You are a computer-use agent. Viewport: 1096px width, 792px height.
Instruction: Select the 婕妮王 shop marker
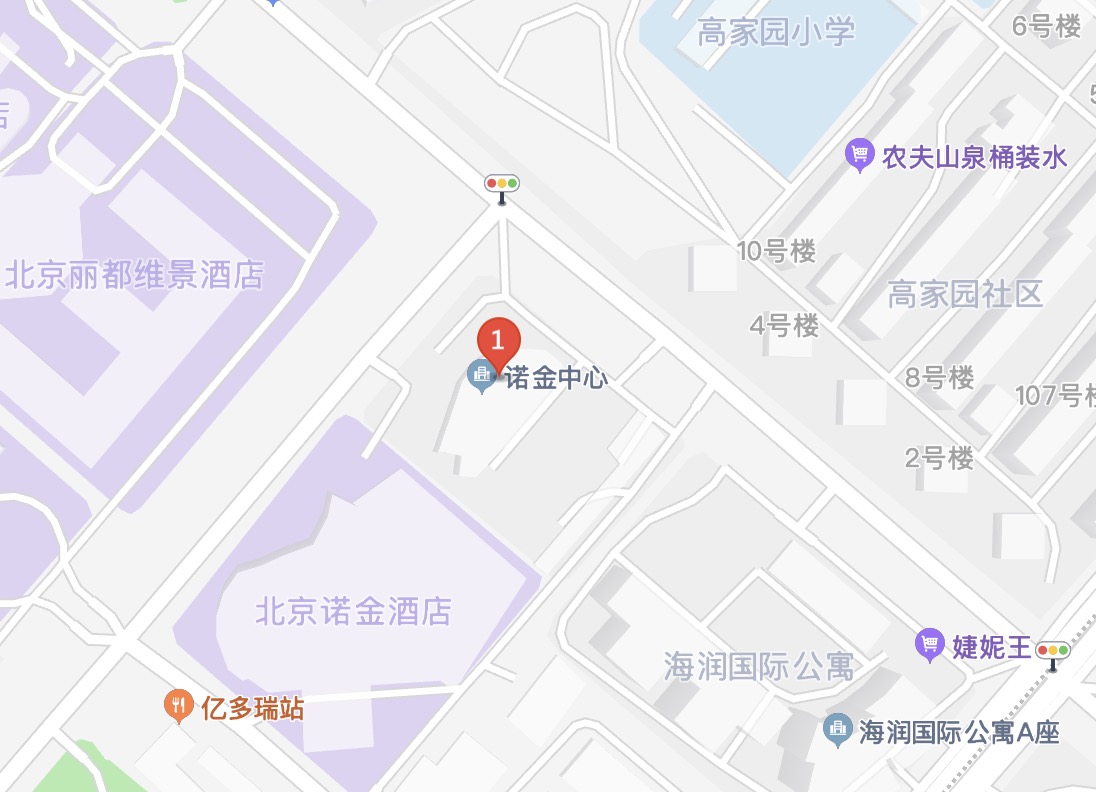pos(931,646)
